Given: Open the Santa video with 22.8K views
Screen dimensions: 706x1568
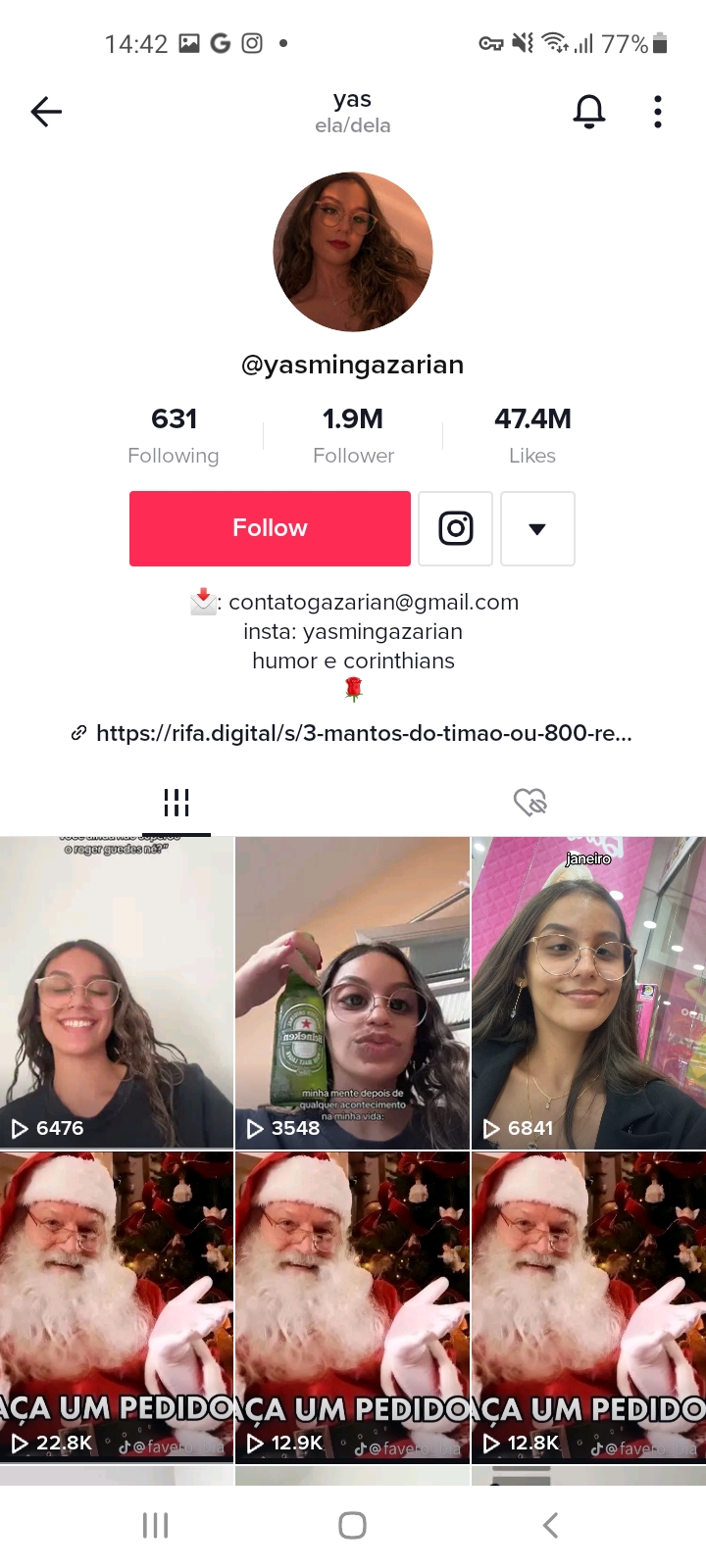Looking at the screenshot, I should (117, 1305).
